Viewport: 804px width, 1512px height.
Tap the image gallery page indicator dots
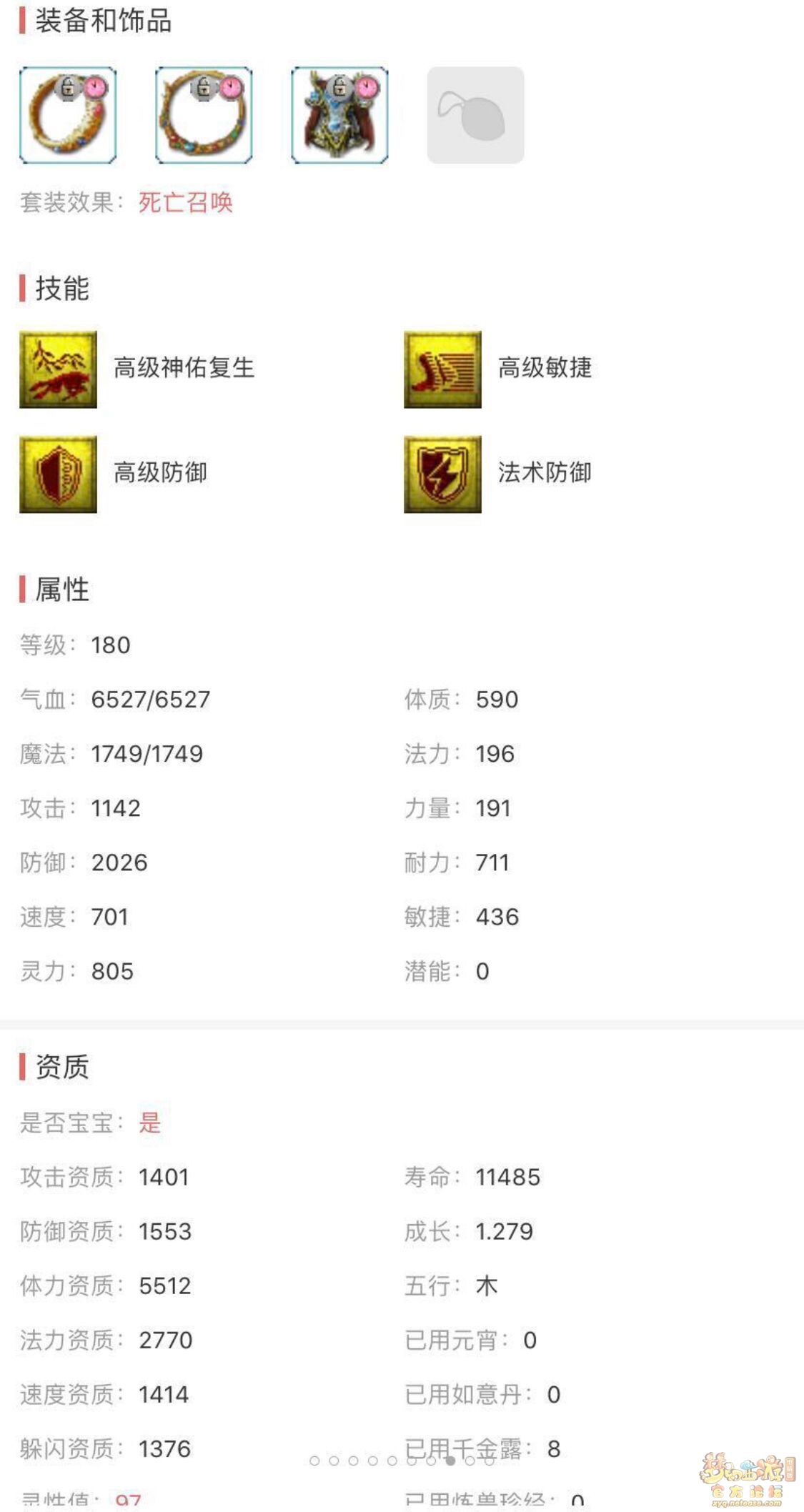click(x=402, y=1461)
